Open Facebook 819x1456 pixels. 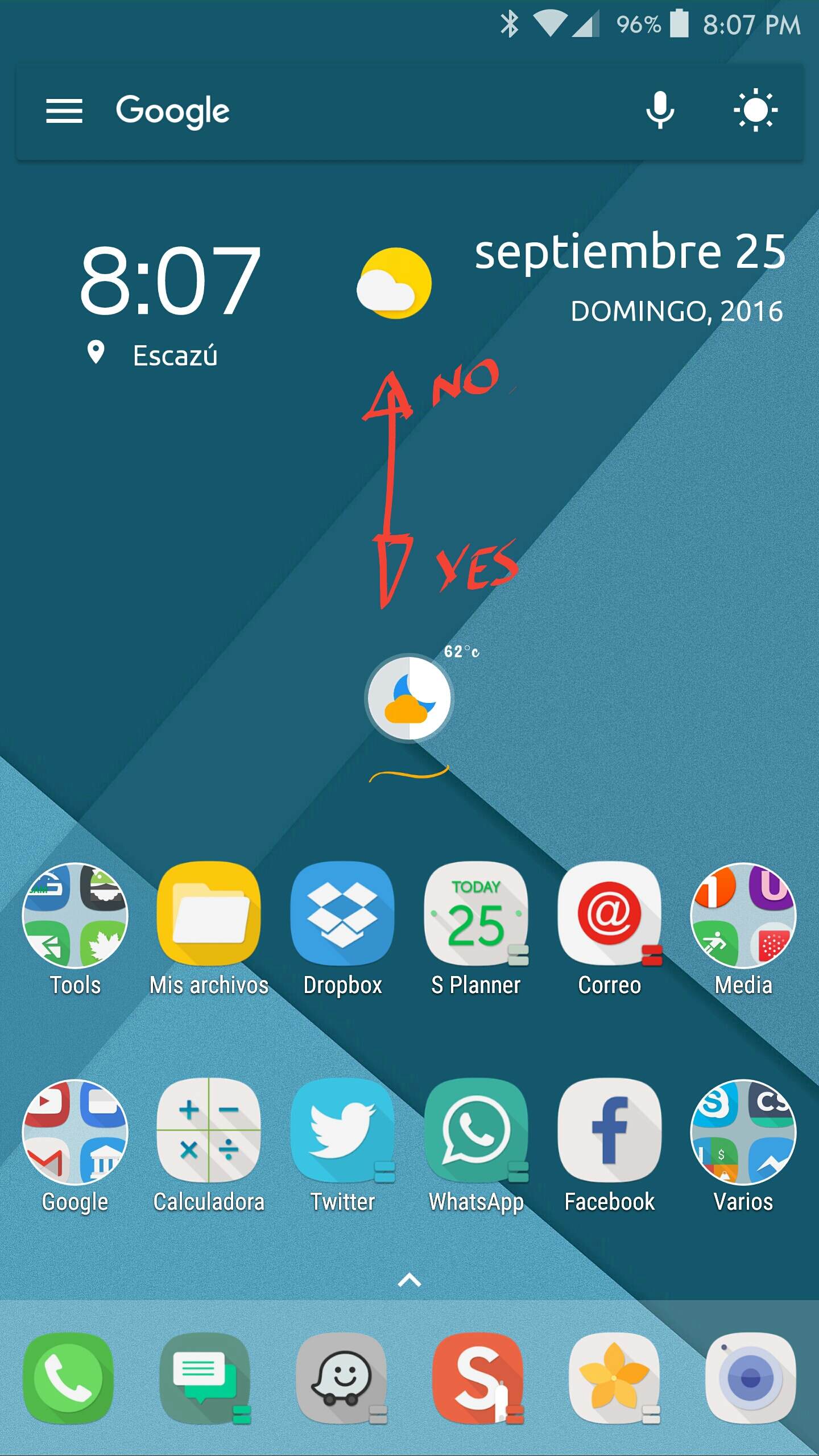pyautogui.click(x=610, y=1132)
